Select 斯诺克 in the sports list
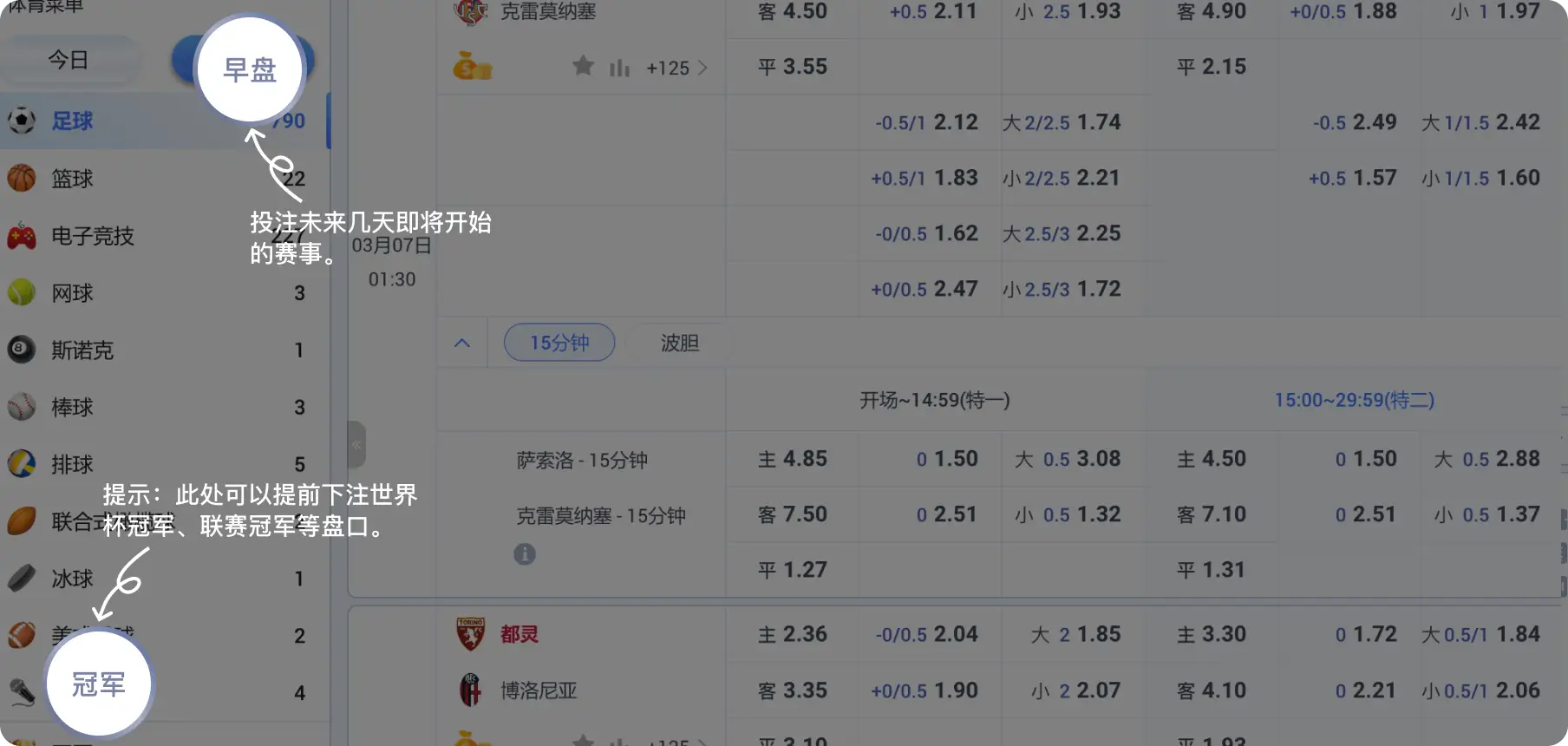 (x=82, y=350)
